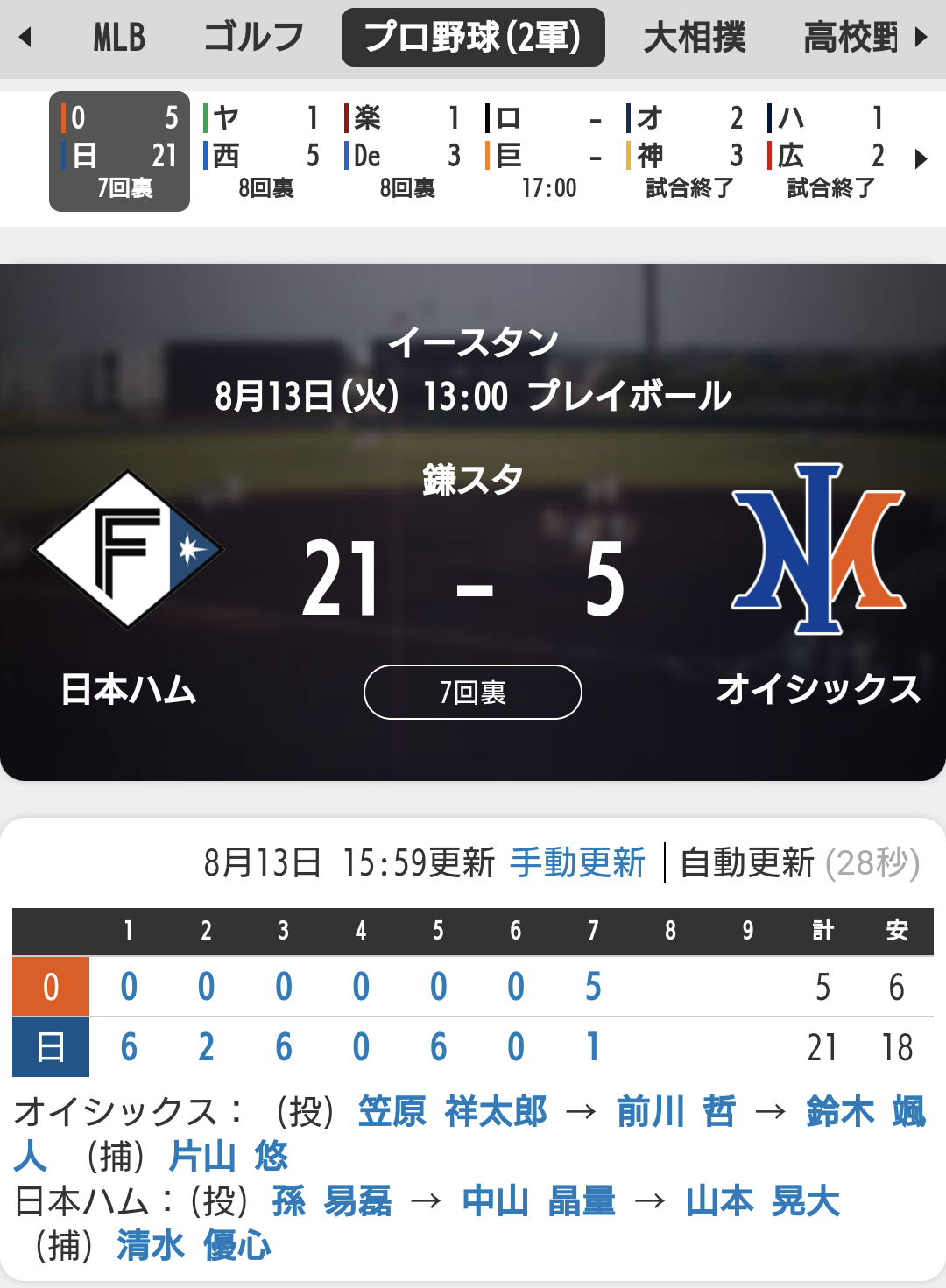The image size is (946, 1288).
Task: Open pitcher 孫 易磊's player page
Action: 332,1201
